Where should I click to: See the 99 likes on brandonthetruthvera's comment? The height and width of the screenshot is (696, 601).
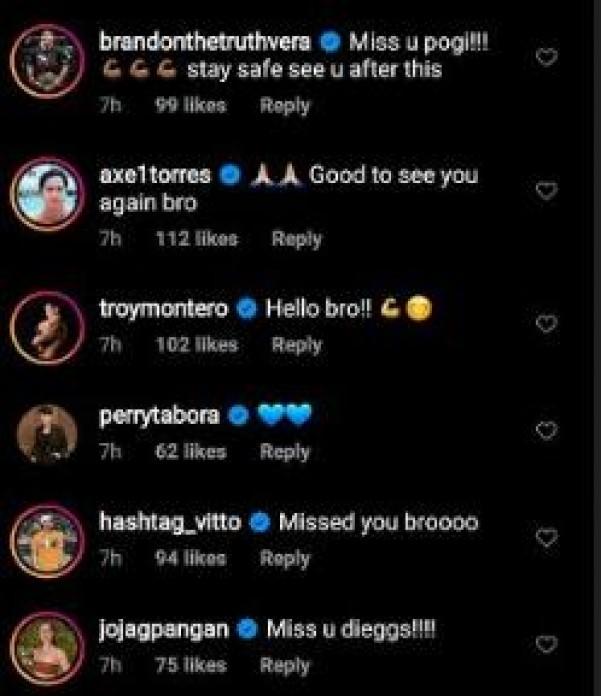(191, 105)
